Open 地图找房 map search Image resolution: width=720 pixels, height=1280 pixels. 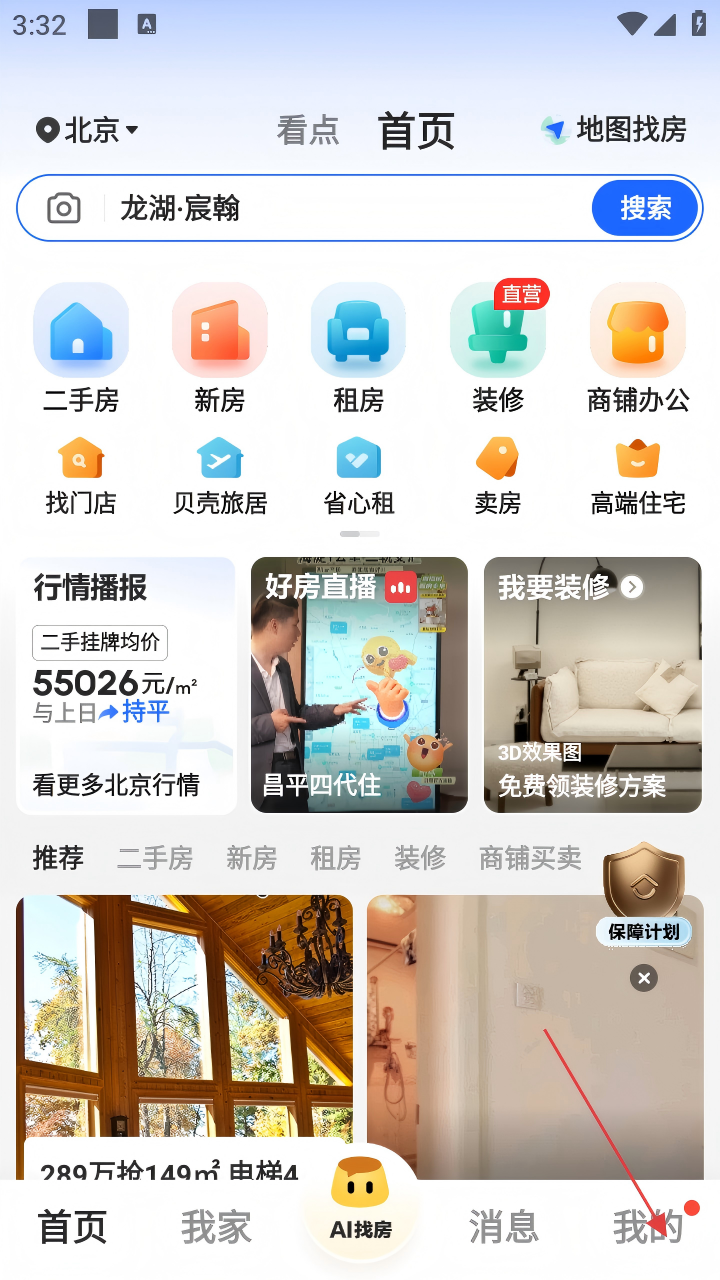(614, 130)
